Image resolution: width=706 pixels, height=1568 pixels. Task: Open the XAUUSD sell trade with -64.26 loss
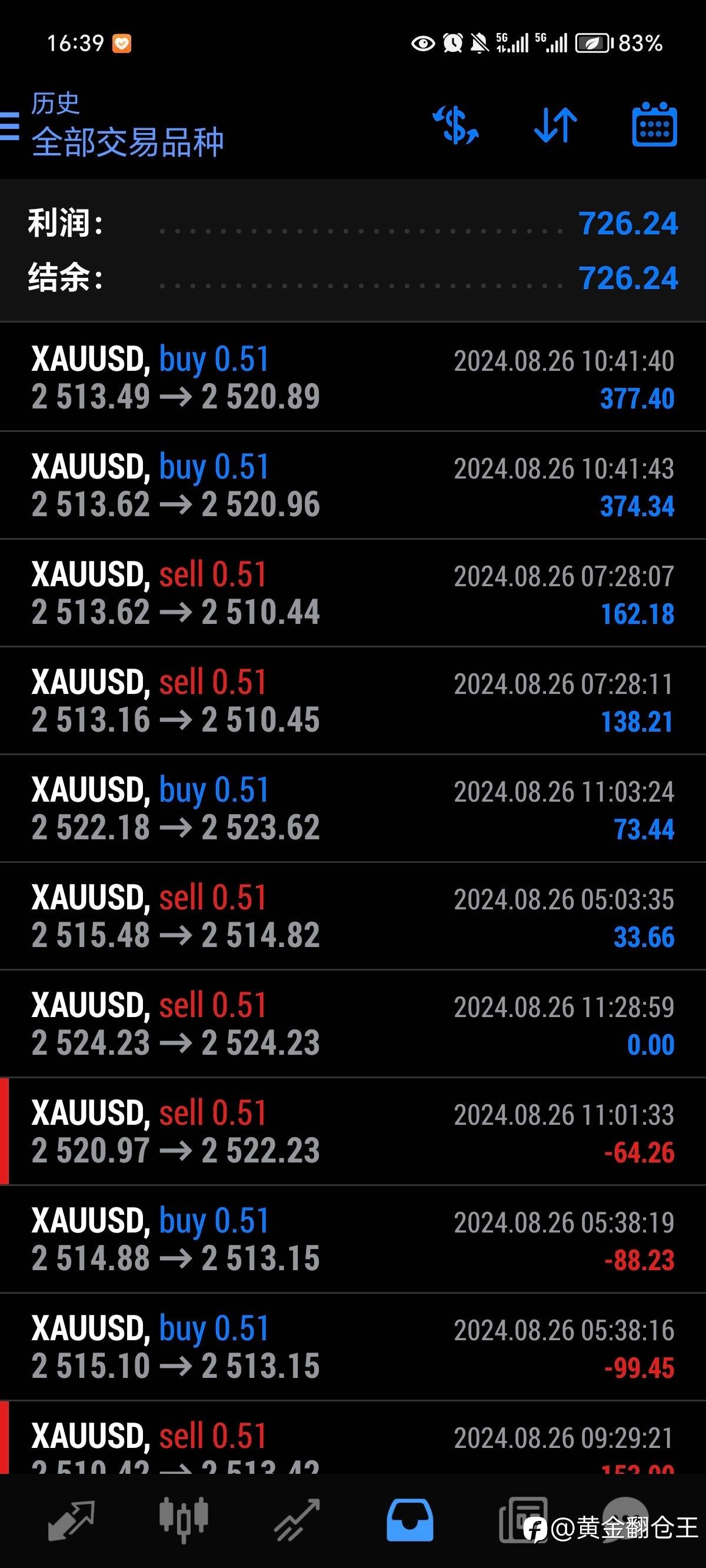pos(353,1132)
